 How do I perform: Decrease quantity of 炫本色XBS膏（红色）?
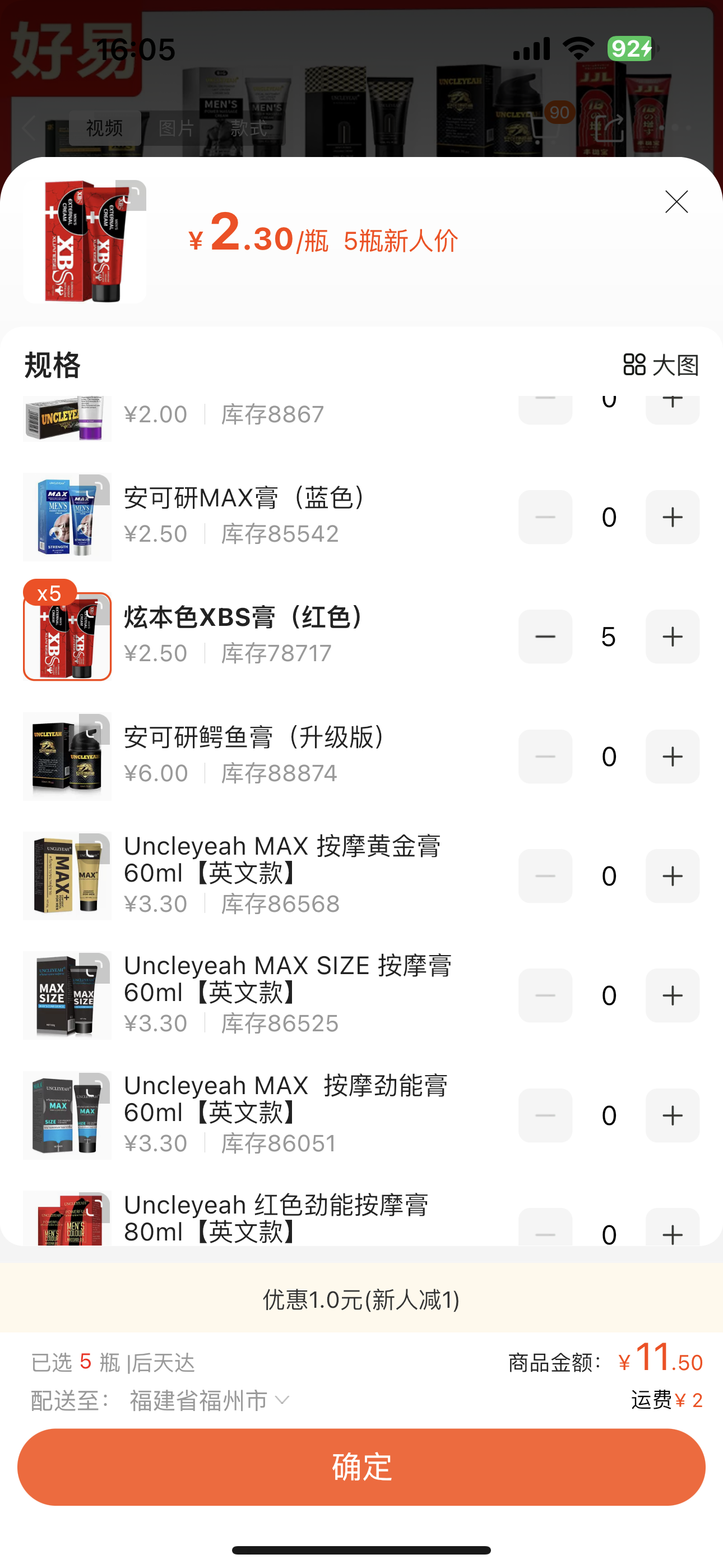point(545,637)
